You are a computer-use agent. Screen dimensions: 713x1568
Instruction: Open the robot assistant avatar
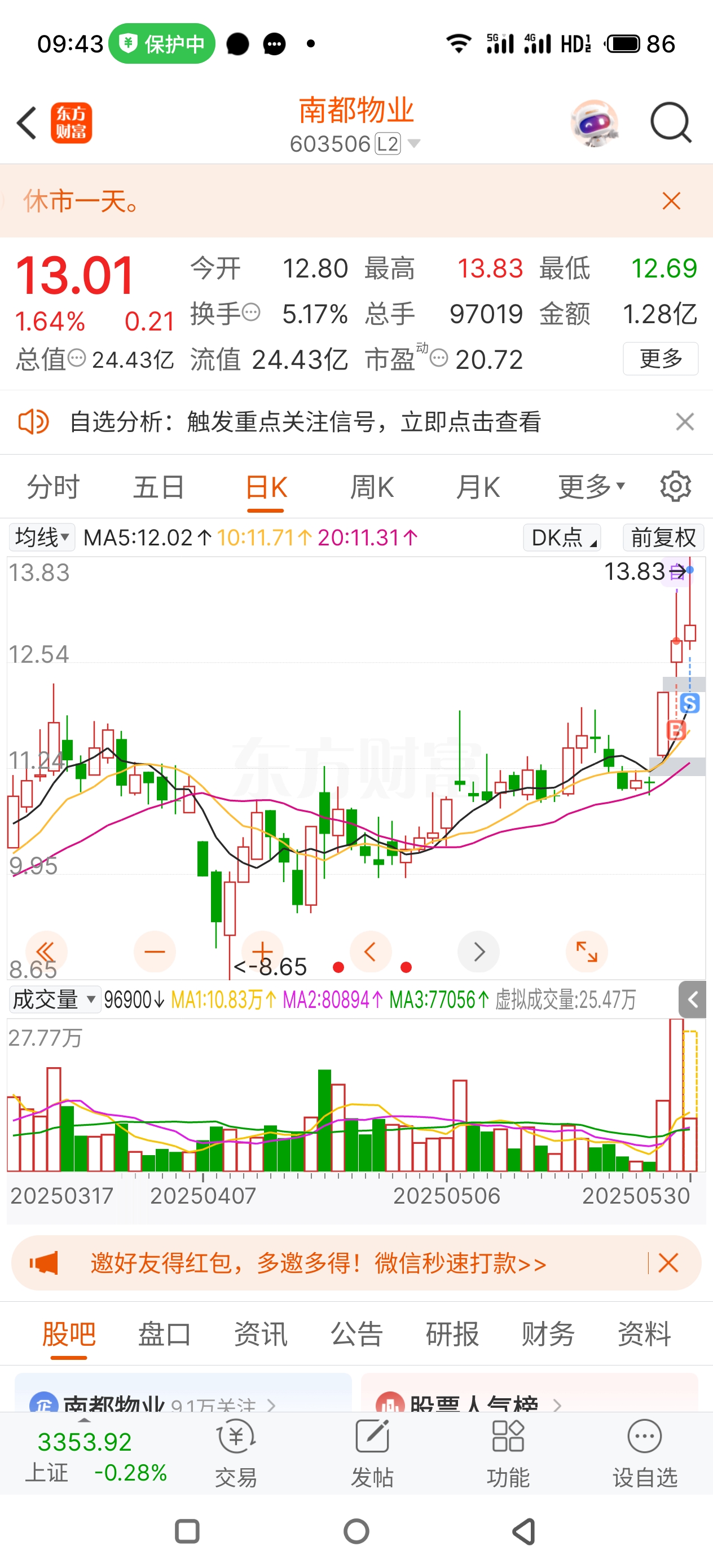pos(595,123)
